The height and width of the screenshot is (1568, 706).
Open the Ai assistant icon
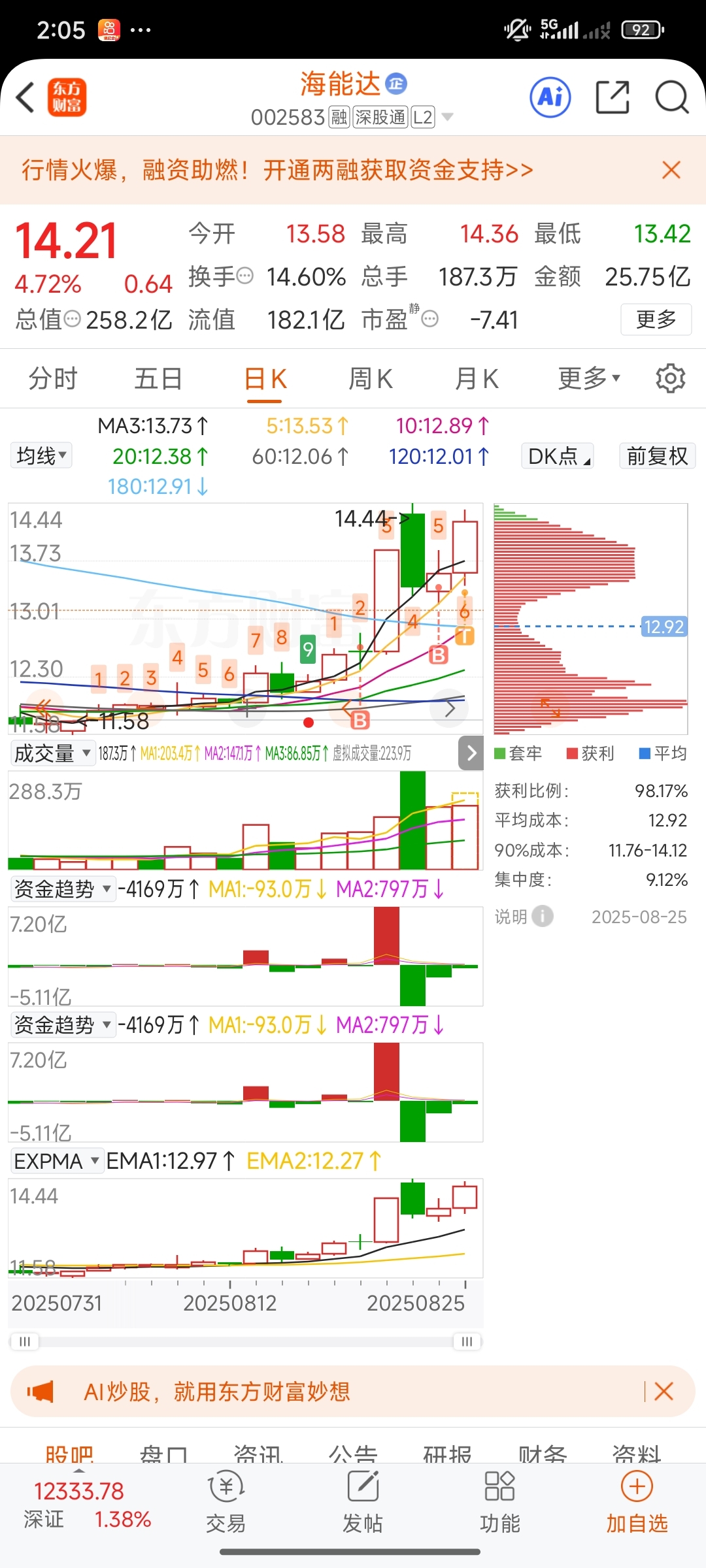pos(550,98)
